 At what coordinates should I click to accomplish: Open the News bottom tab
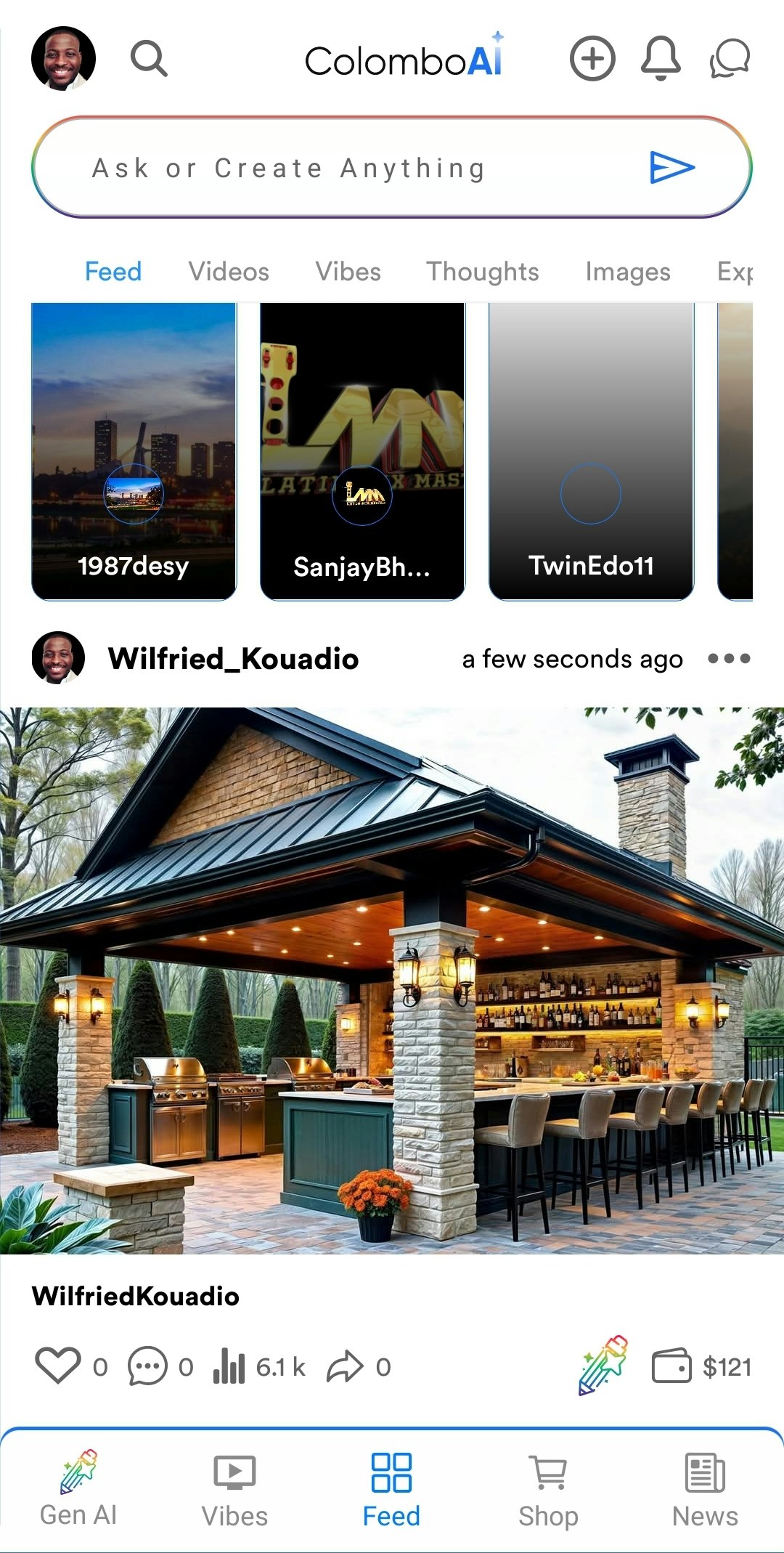pos(705,1491)
